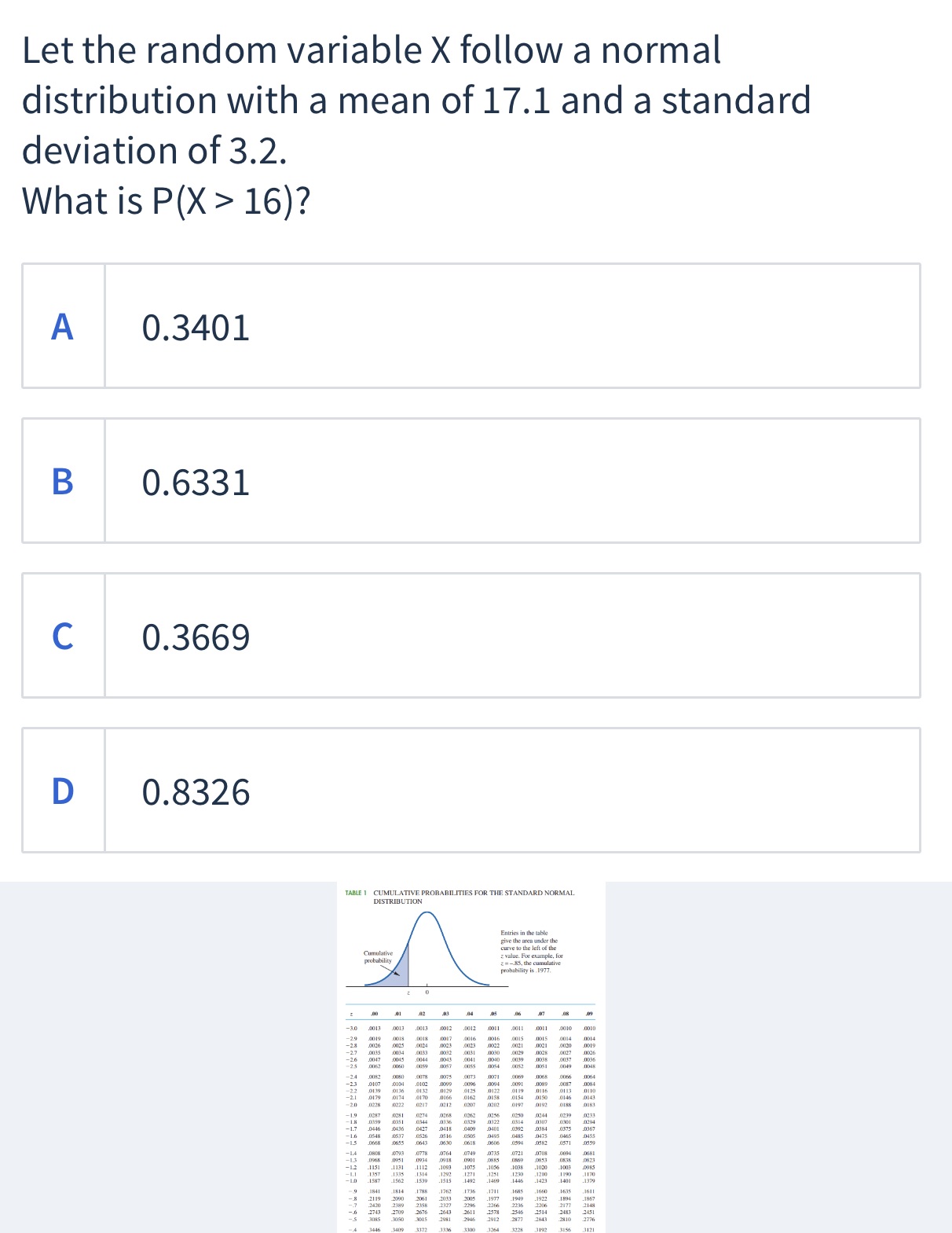This screenshot has width=952, height=1233.
Task: Click the letter D label
Action: (64, 791)
